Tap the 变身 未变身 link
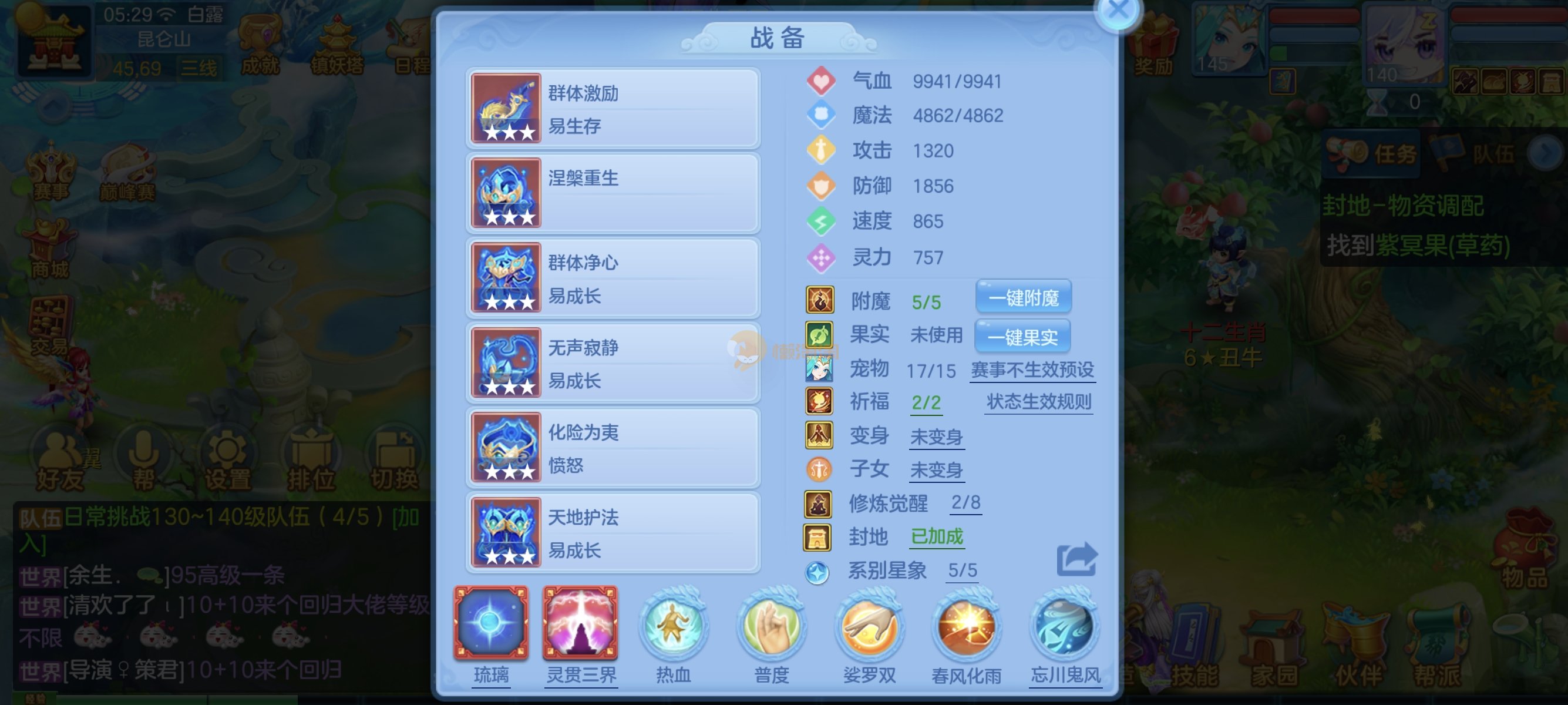 click(936, 437)
